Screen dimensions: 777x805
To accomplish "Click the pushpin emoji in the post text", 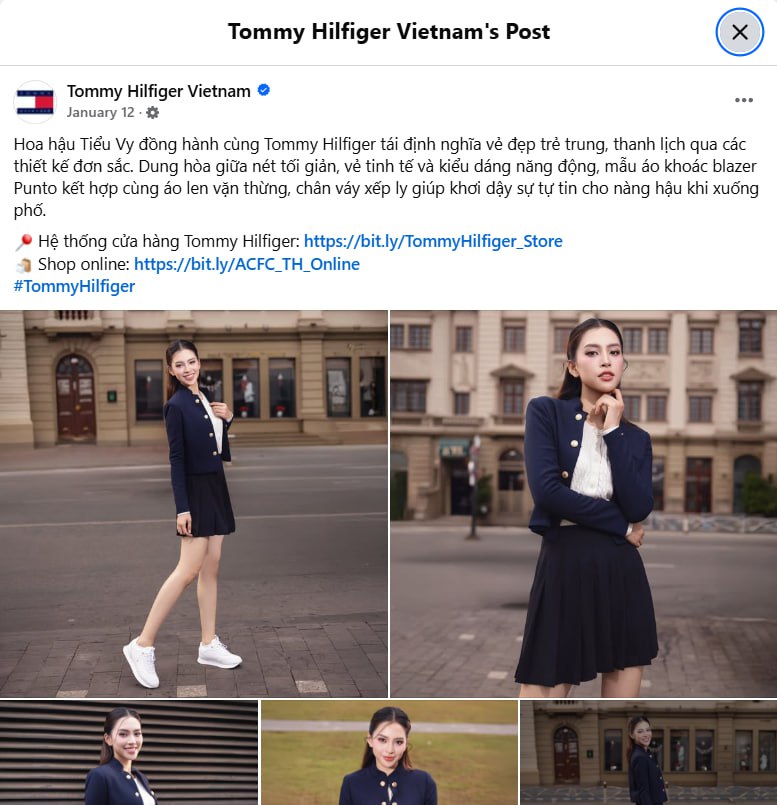I will coord(26,241).
